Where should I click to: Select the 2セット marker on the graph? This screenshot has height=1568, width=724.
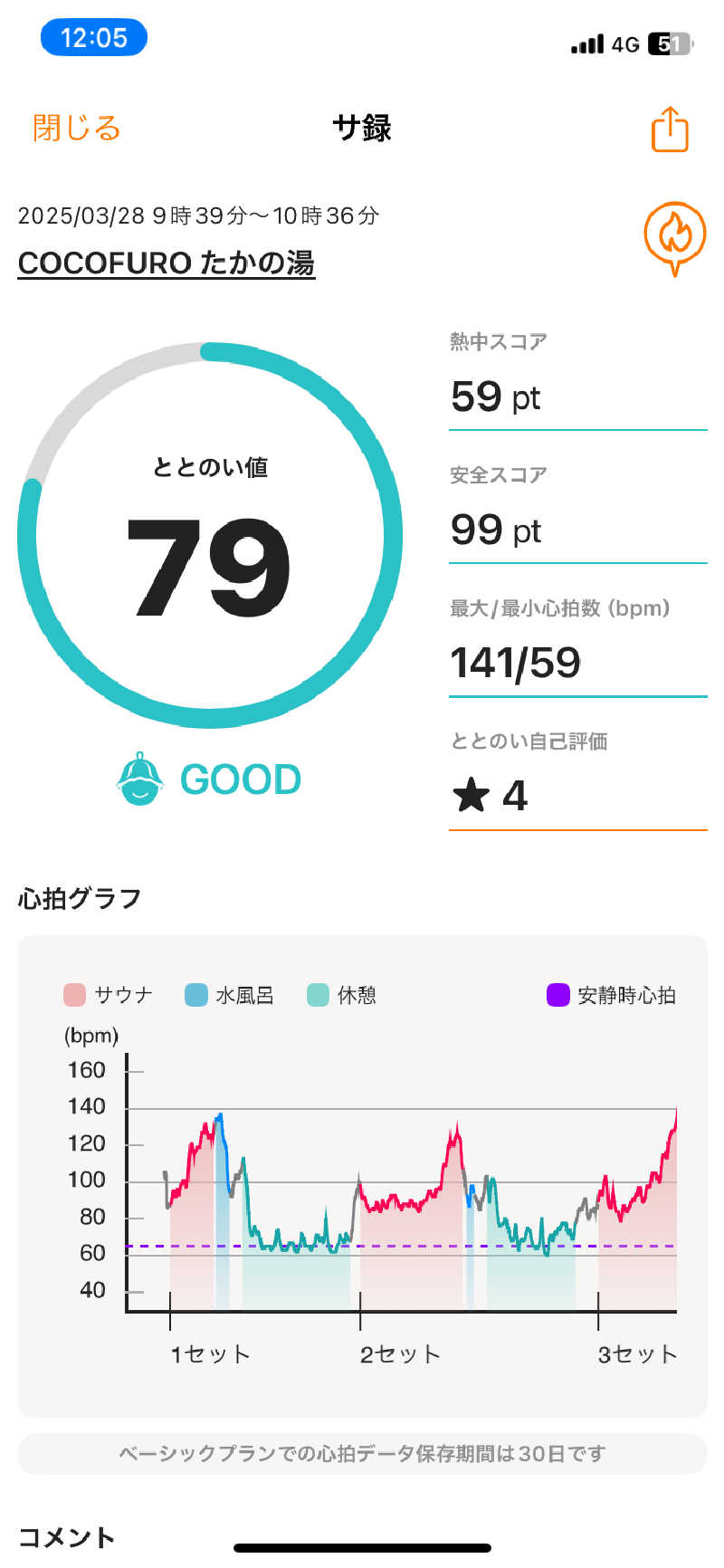(398, 1353)
